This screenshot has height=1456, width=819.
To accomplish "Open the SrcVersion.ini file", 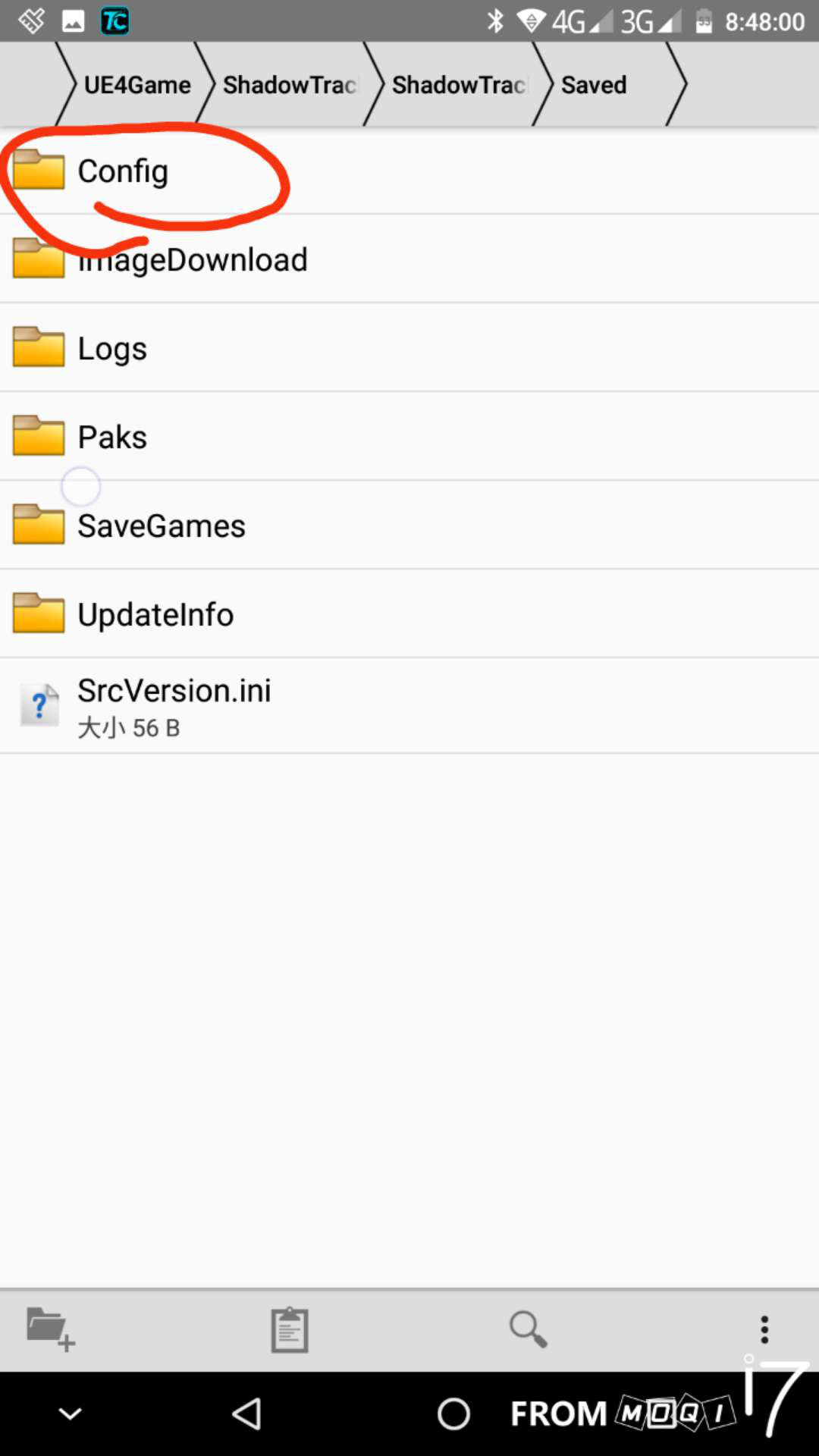I will pos(174,705).
